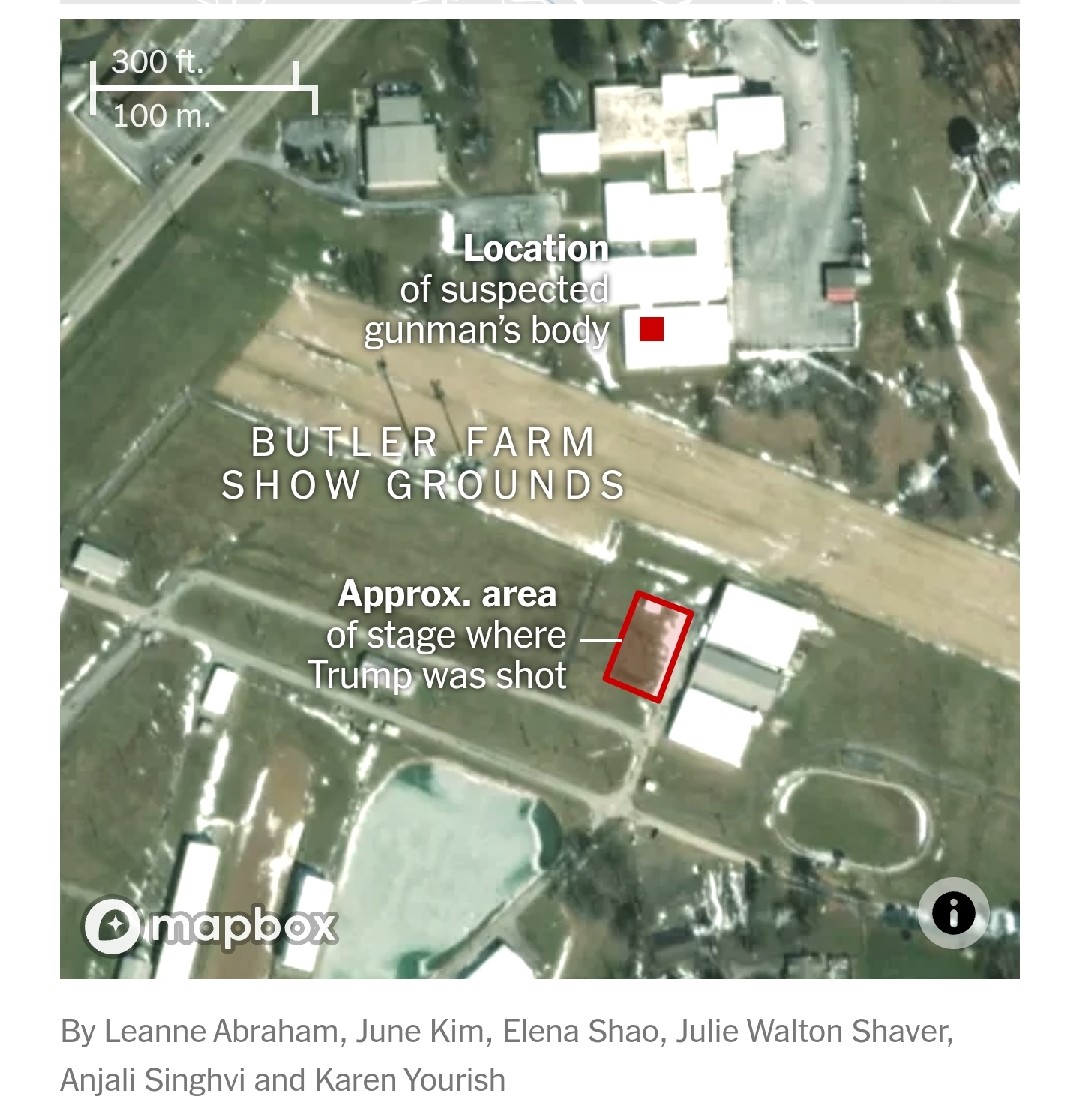
Task: Open the map attribution info icon
Action: 953,913
